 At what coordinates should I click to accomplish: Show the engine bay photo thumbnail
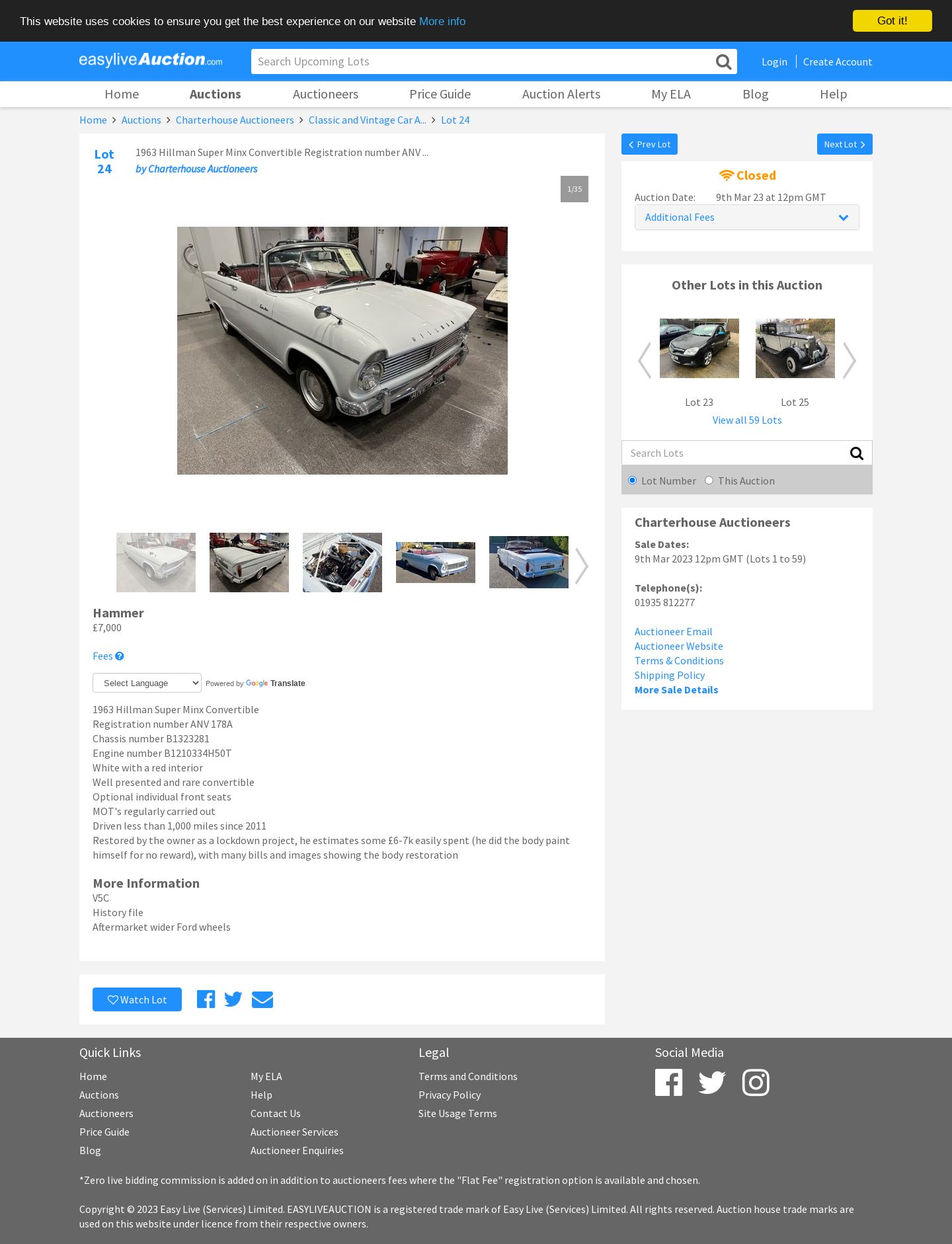pos(342,563)
